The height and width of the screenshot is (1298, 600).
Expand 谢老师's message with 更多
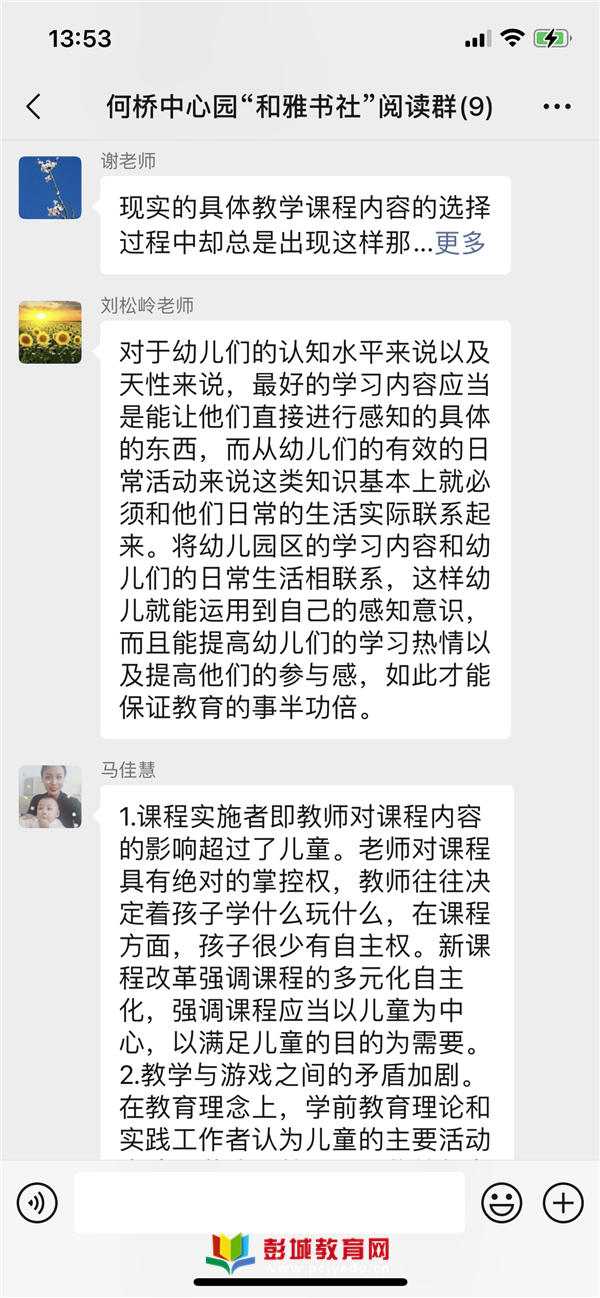460,242
